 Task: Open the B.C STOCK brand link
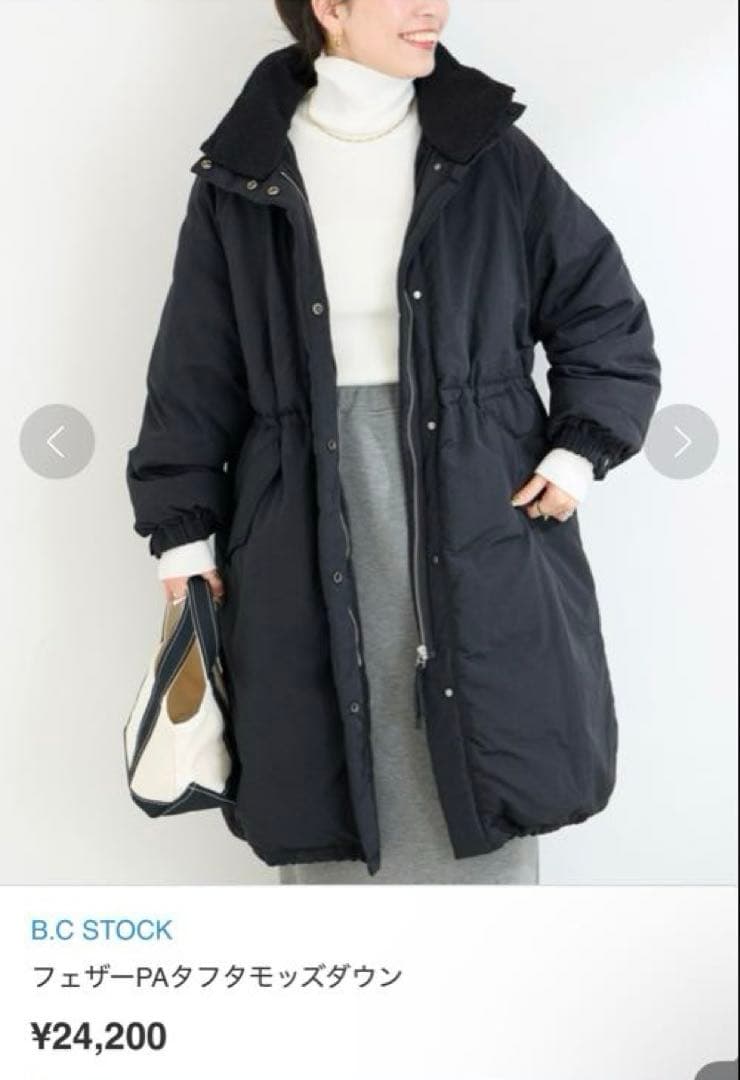click(x=101, y=929)
